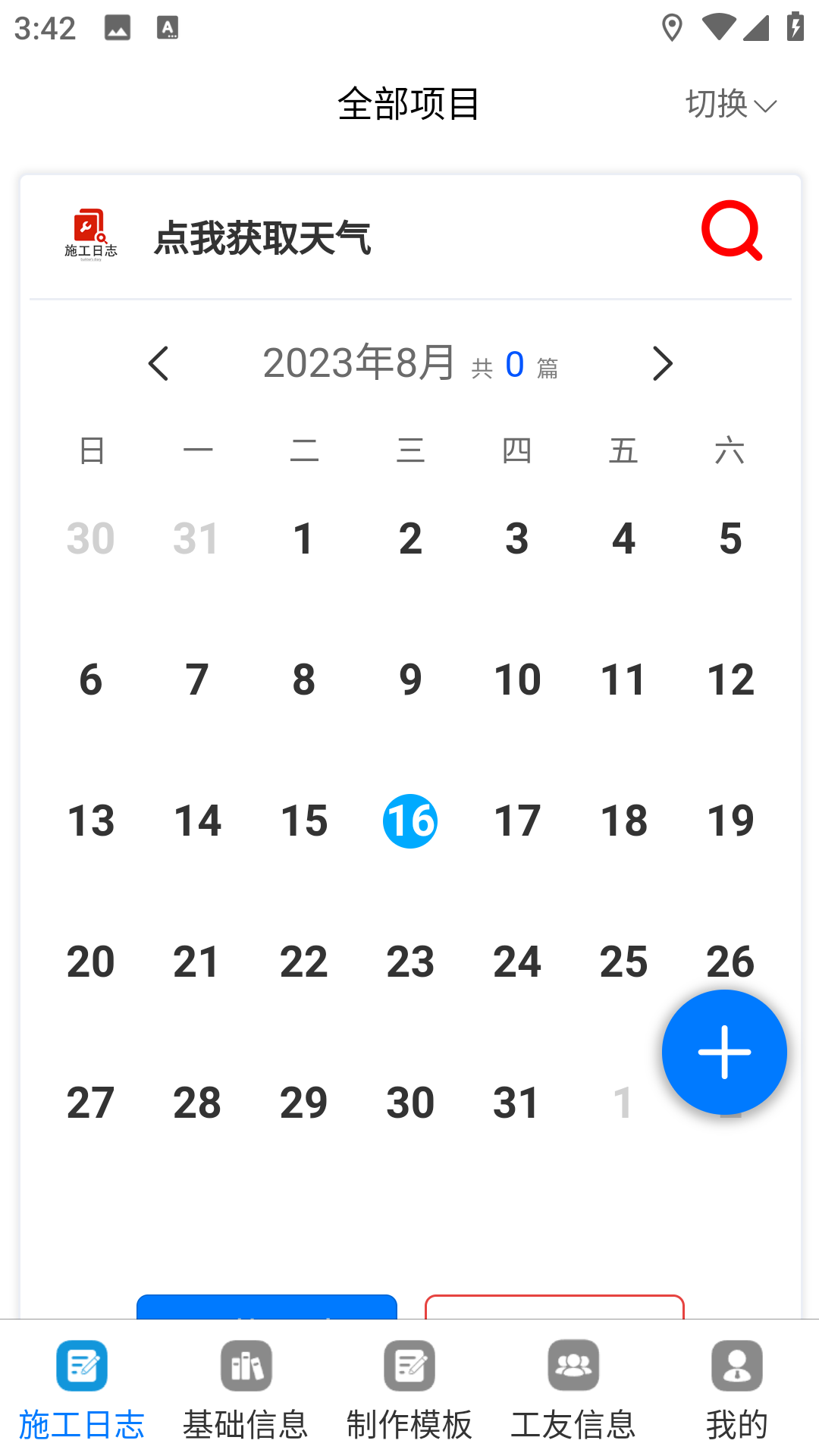
Task: Tap the location pin icon in the status bar
Action: (x=672, y=27)
